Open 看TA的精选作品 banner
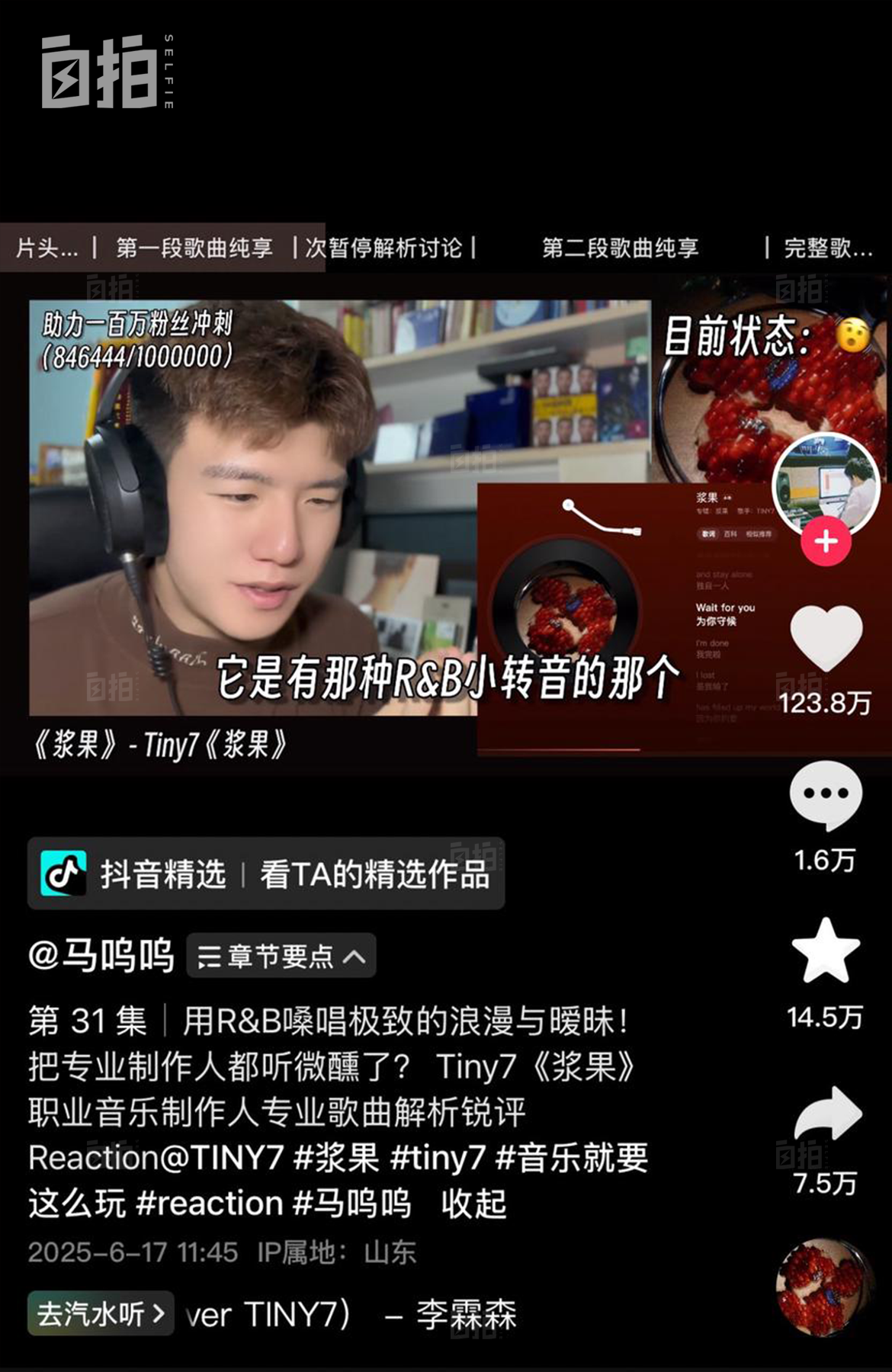The width and height of the screenshot is (892, 1372). pos(374,874)
